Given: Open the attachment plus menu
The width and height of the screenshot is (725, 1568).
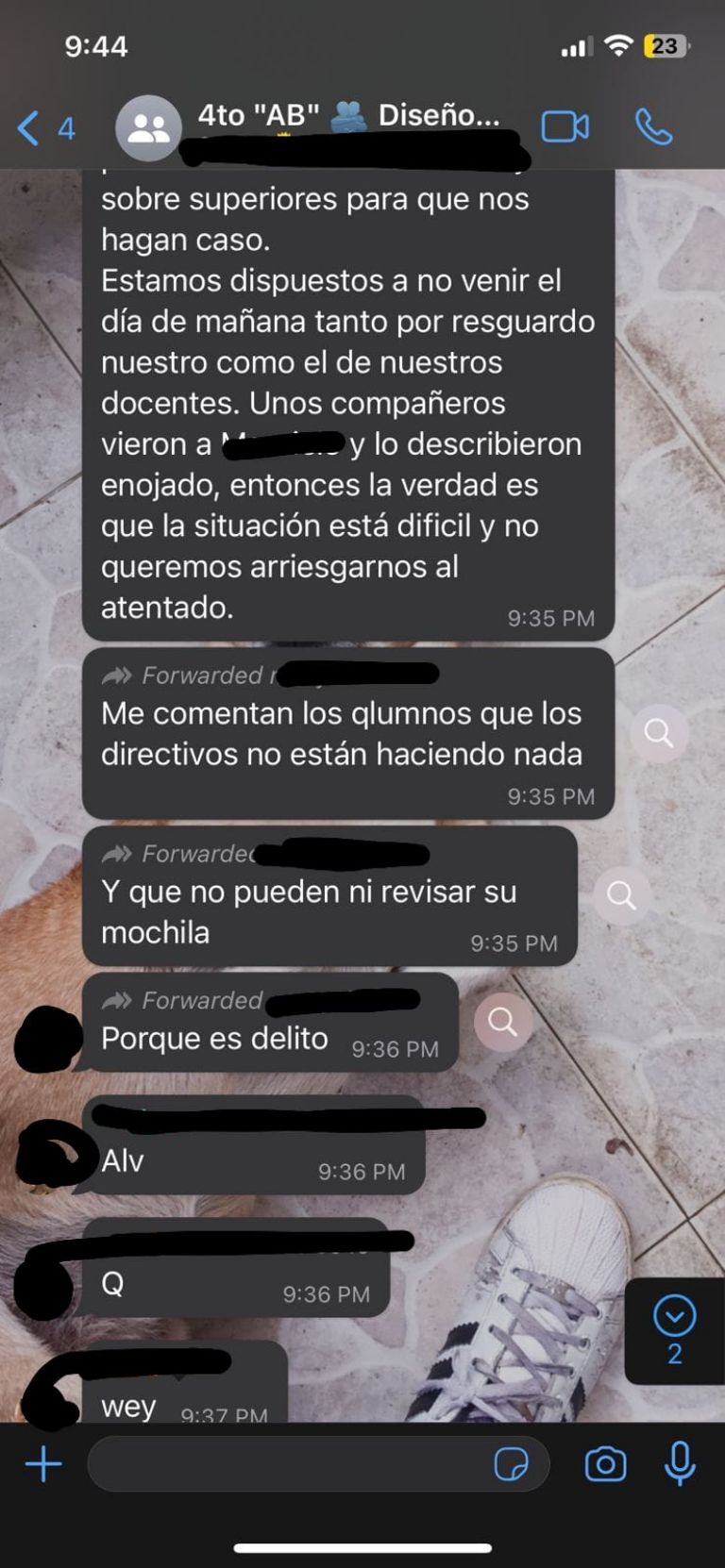Looking at the screenshot, I should pos(43,1464).
